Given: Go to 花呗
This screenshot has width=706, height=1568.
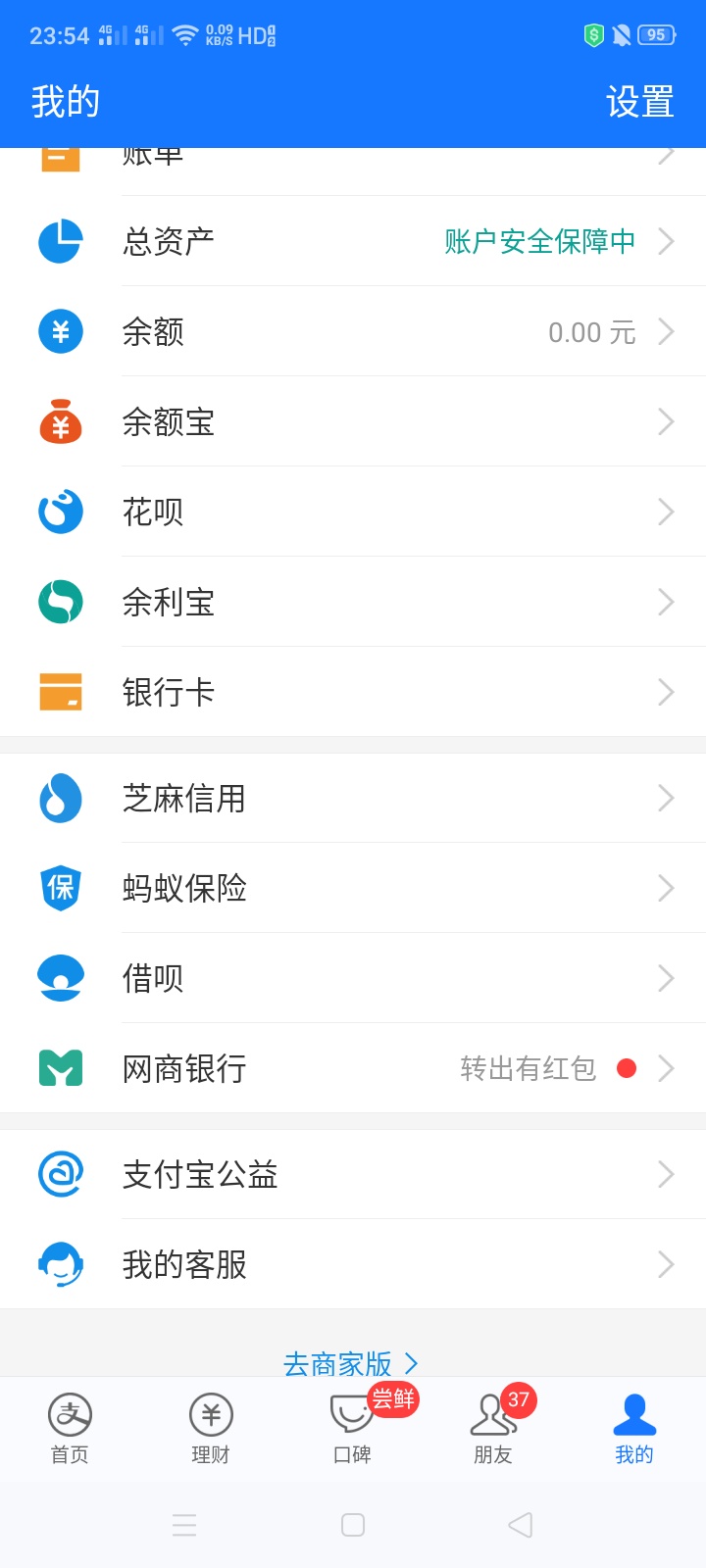Looking at the screenshot, I should (353, 512).
